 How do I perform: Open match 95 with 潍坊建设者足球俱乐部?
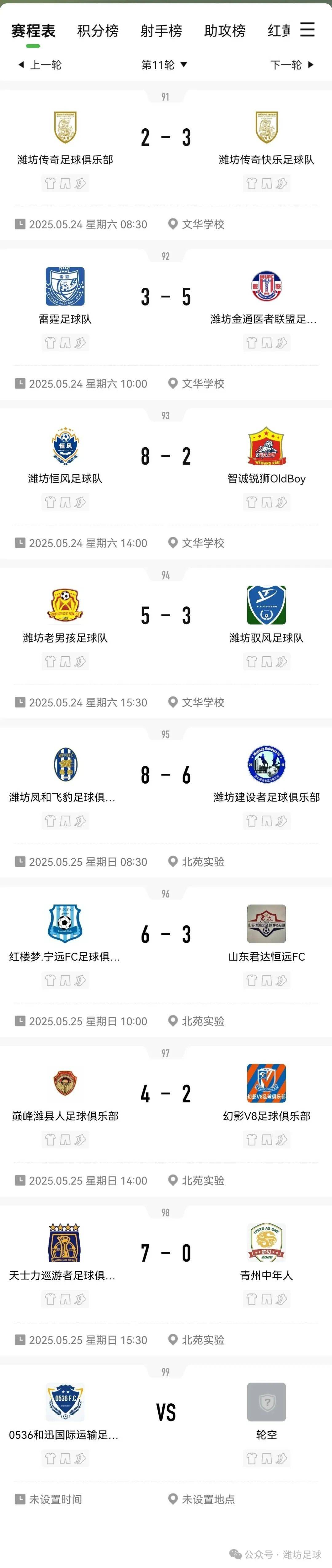pos(166,776)
